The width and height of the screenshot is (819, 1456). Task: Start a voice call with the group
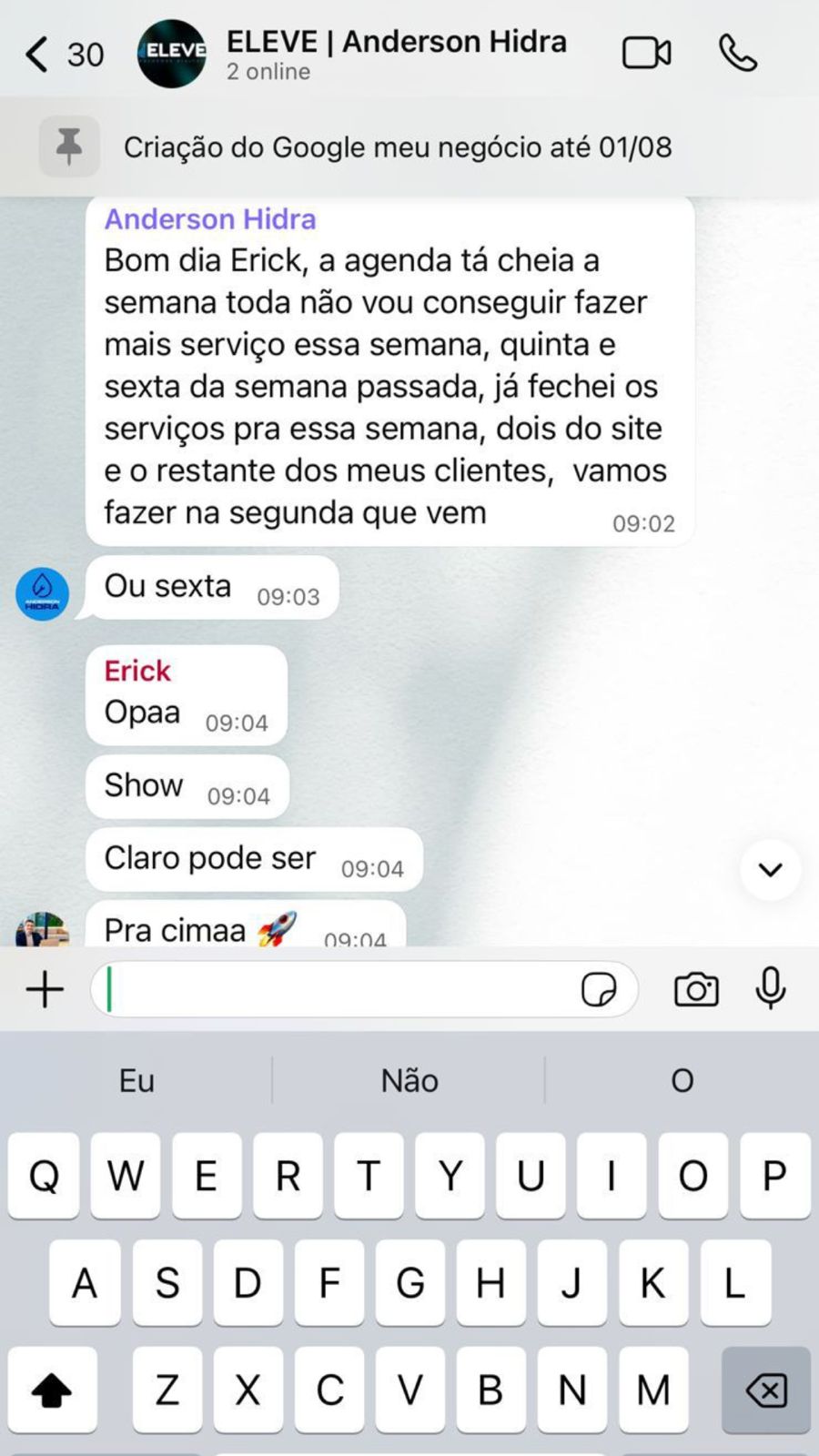(737, 54)
